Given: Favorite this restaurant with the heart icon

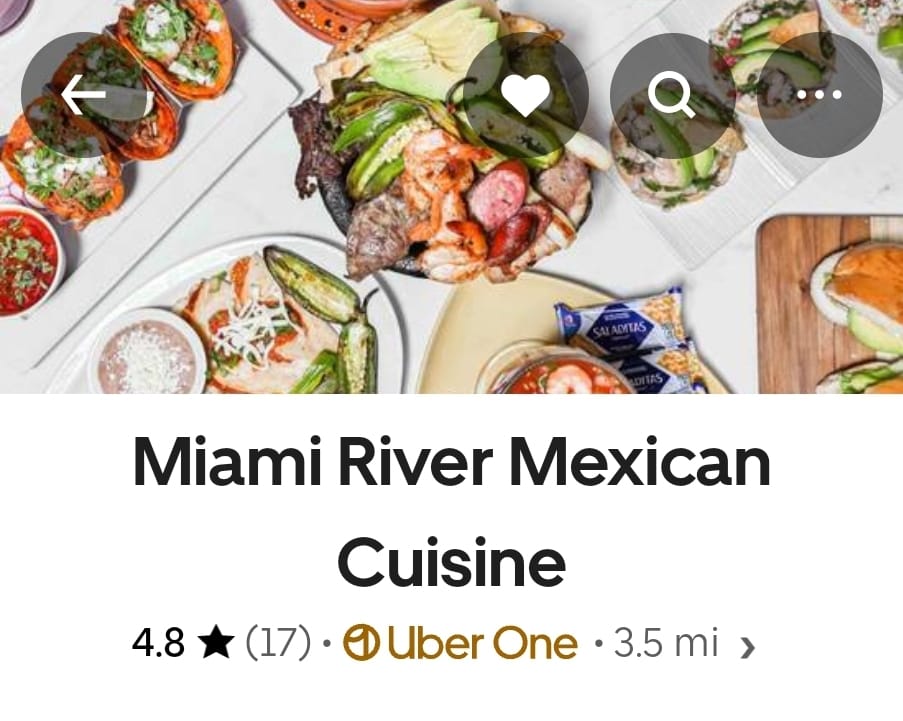Looking at the screenshot, I should point(525,95).
